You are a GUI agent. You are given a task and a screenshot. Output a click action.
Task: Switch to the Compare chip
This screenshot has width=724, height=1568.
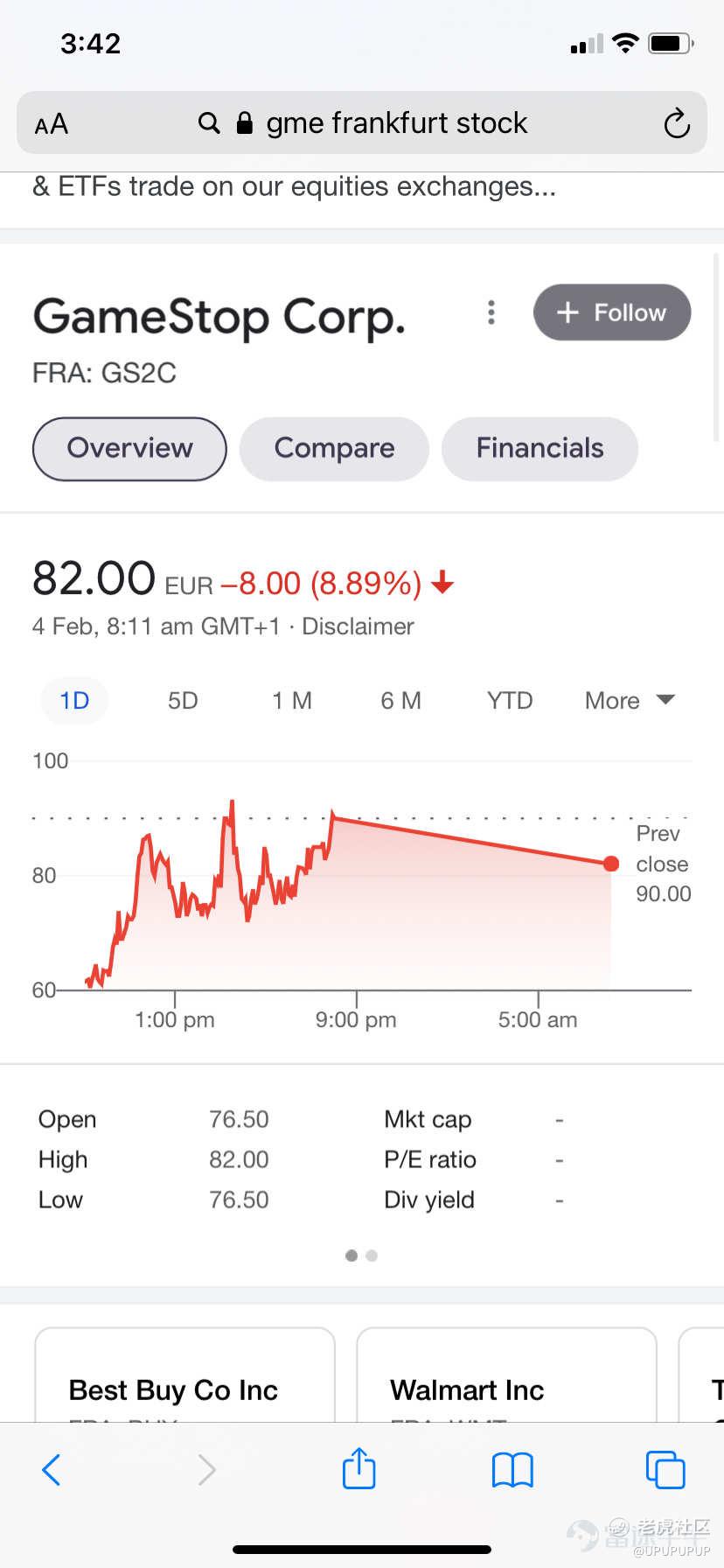click(x=334, y=448)
